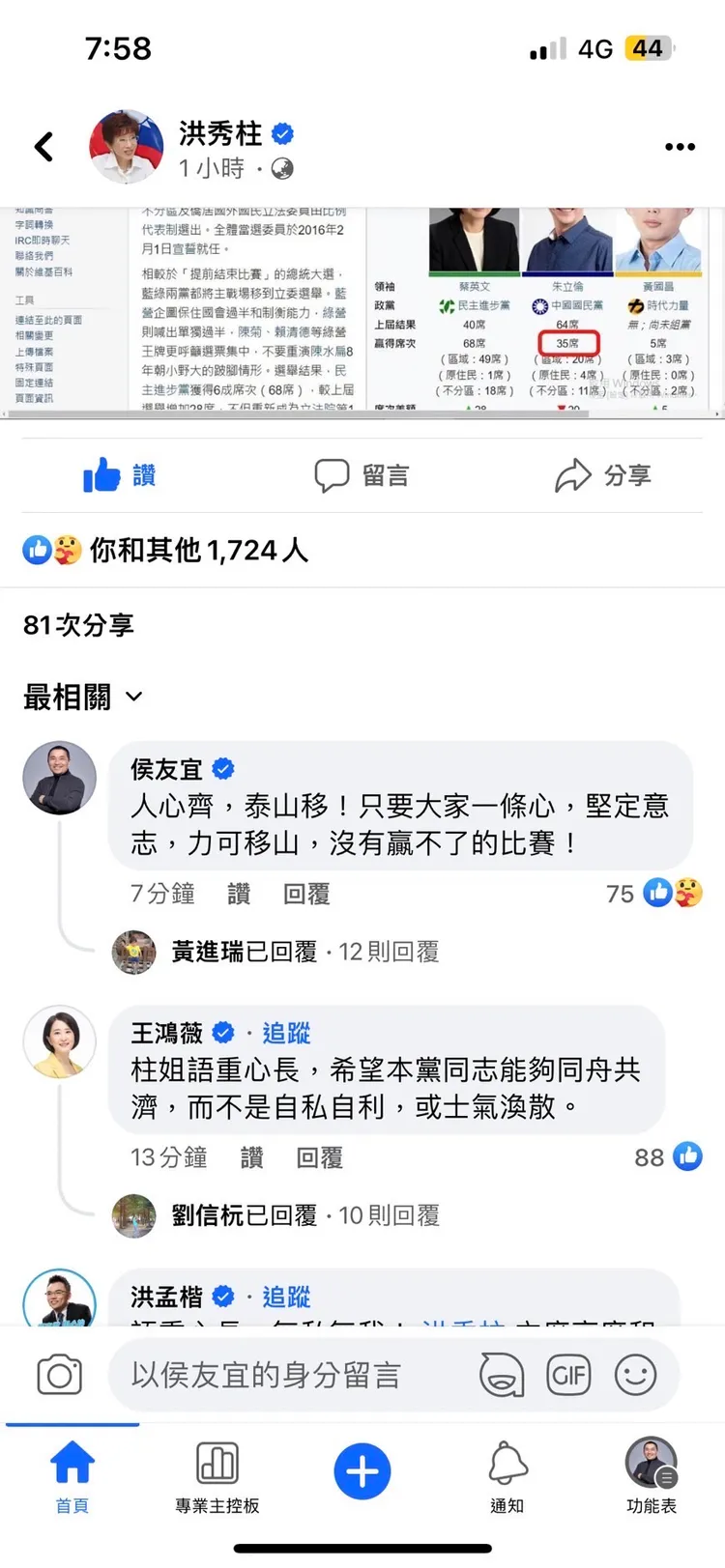Open the 最相關 comment sort dropdown

84,696
